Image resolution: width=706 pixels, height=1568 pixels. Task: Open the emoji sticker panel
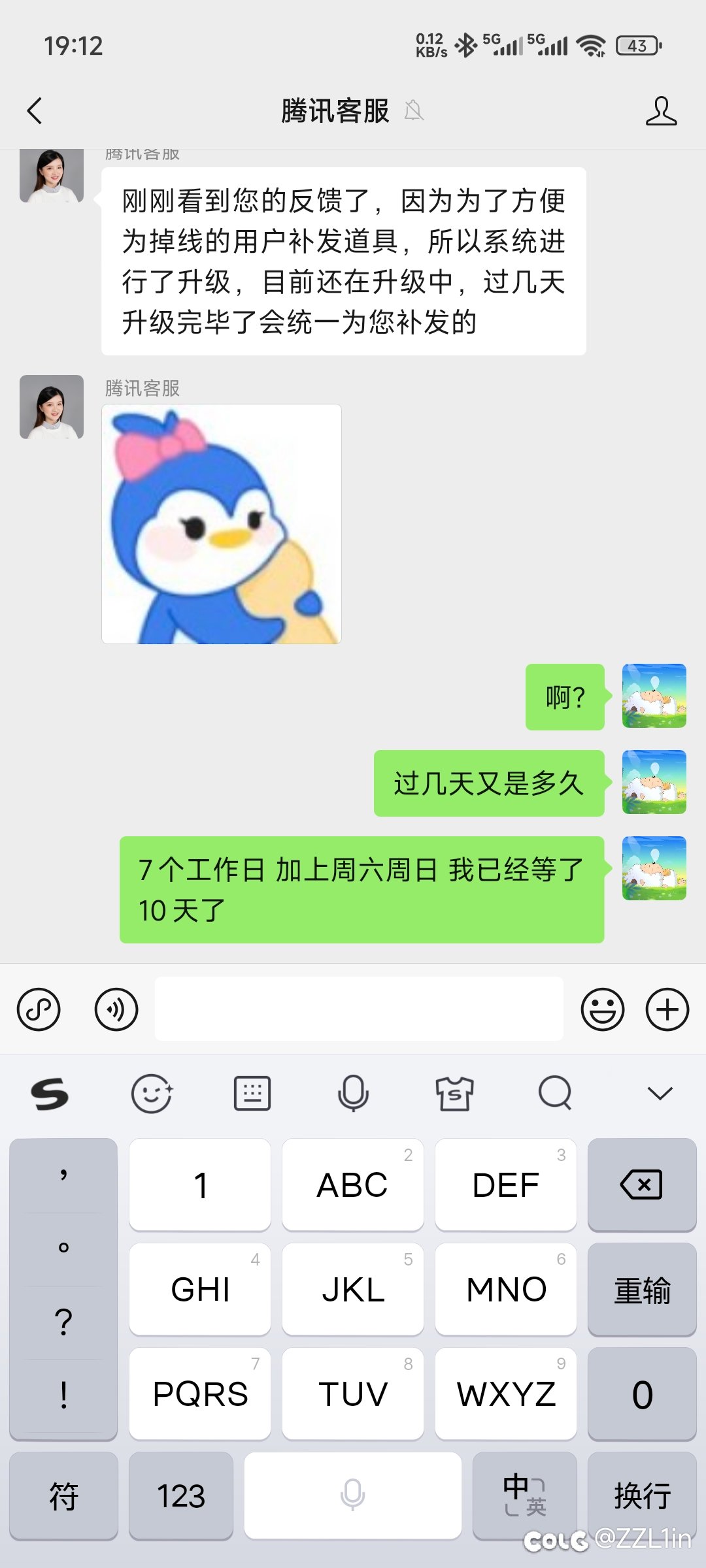(602, 1009)
